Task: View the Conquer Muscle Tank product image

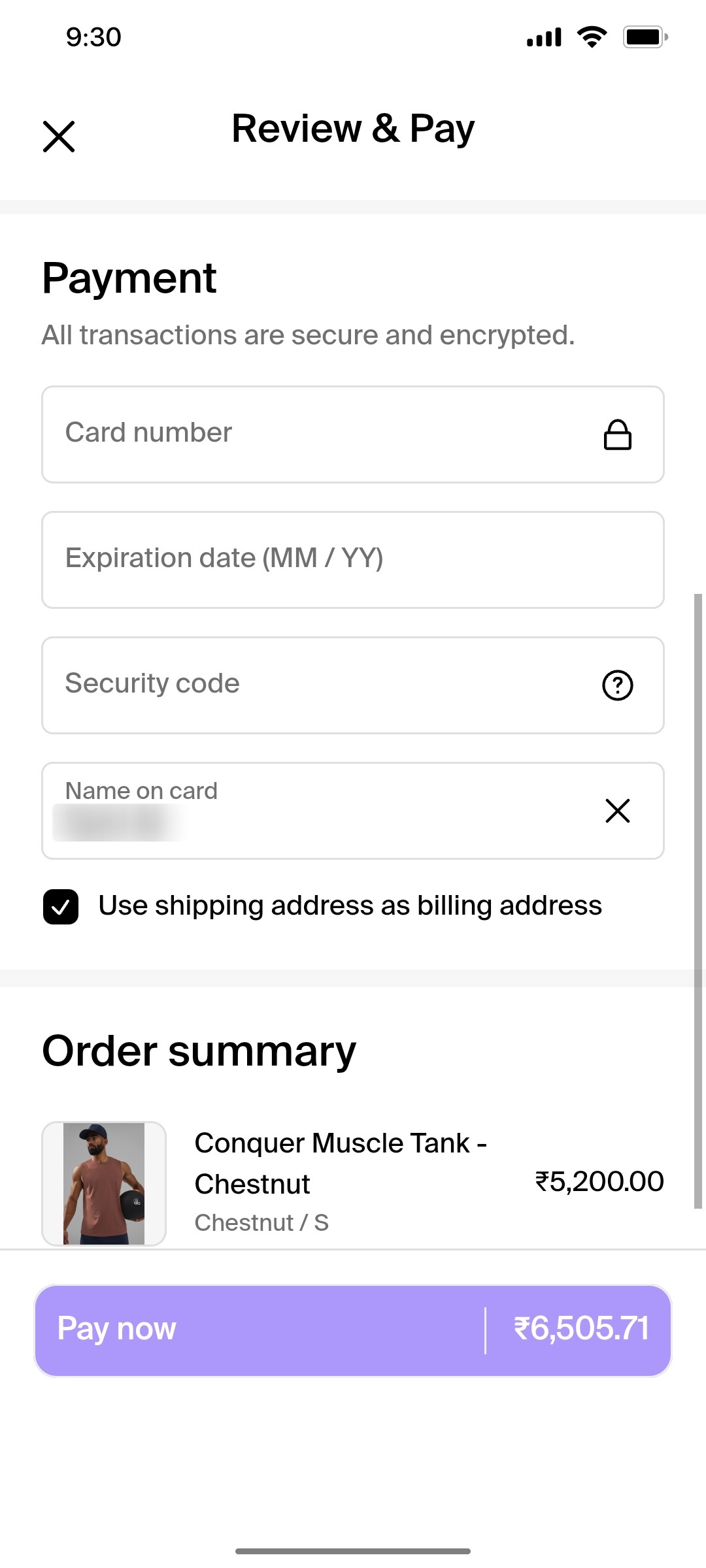Action: coord(103,1183)
